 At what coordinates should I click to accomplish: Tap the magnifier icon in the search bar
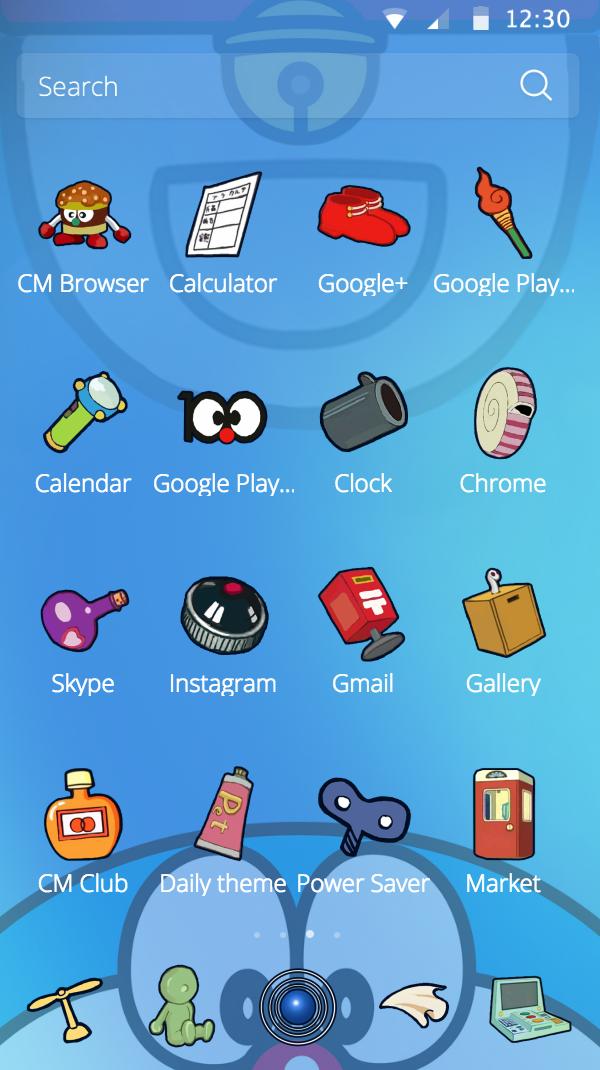tap(536, 86)
